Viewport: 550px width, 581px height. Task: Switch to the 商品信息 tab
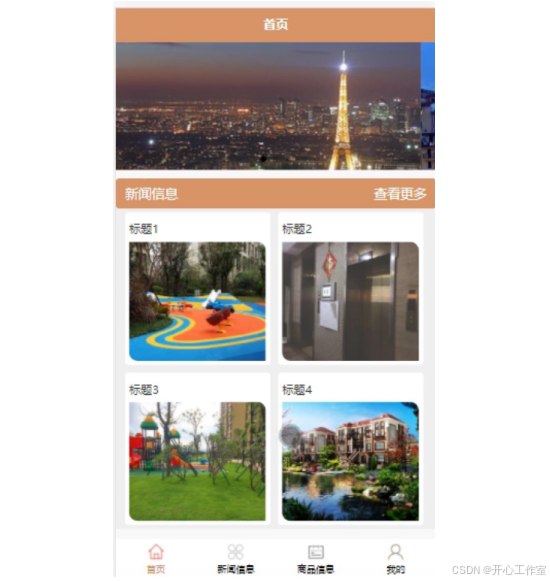[x=316, y=559]
